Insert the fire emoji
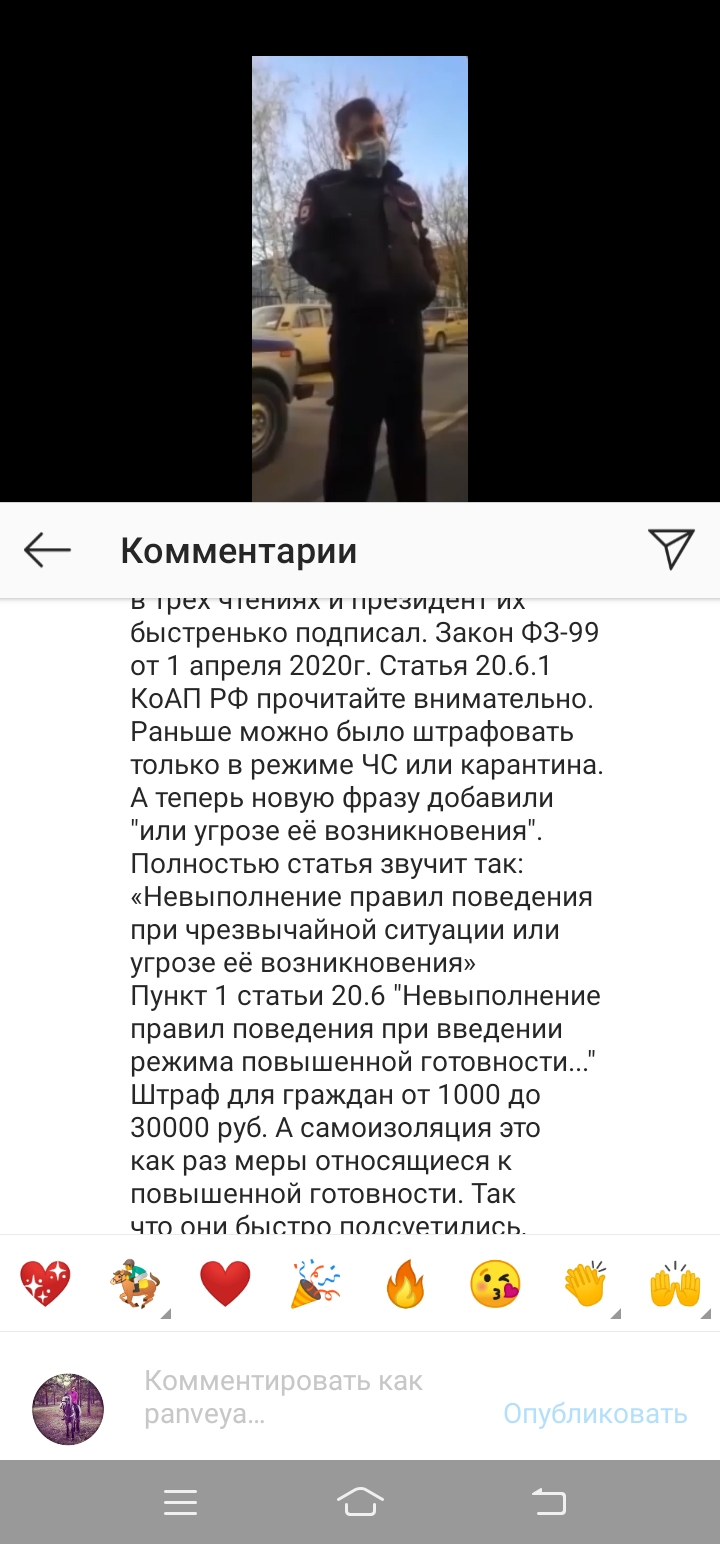 click(x=405, y=1284)
